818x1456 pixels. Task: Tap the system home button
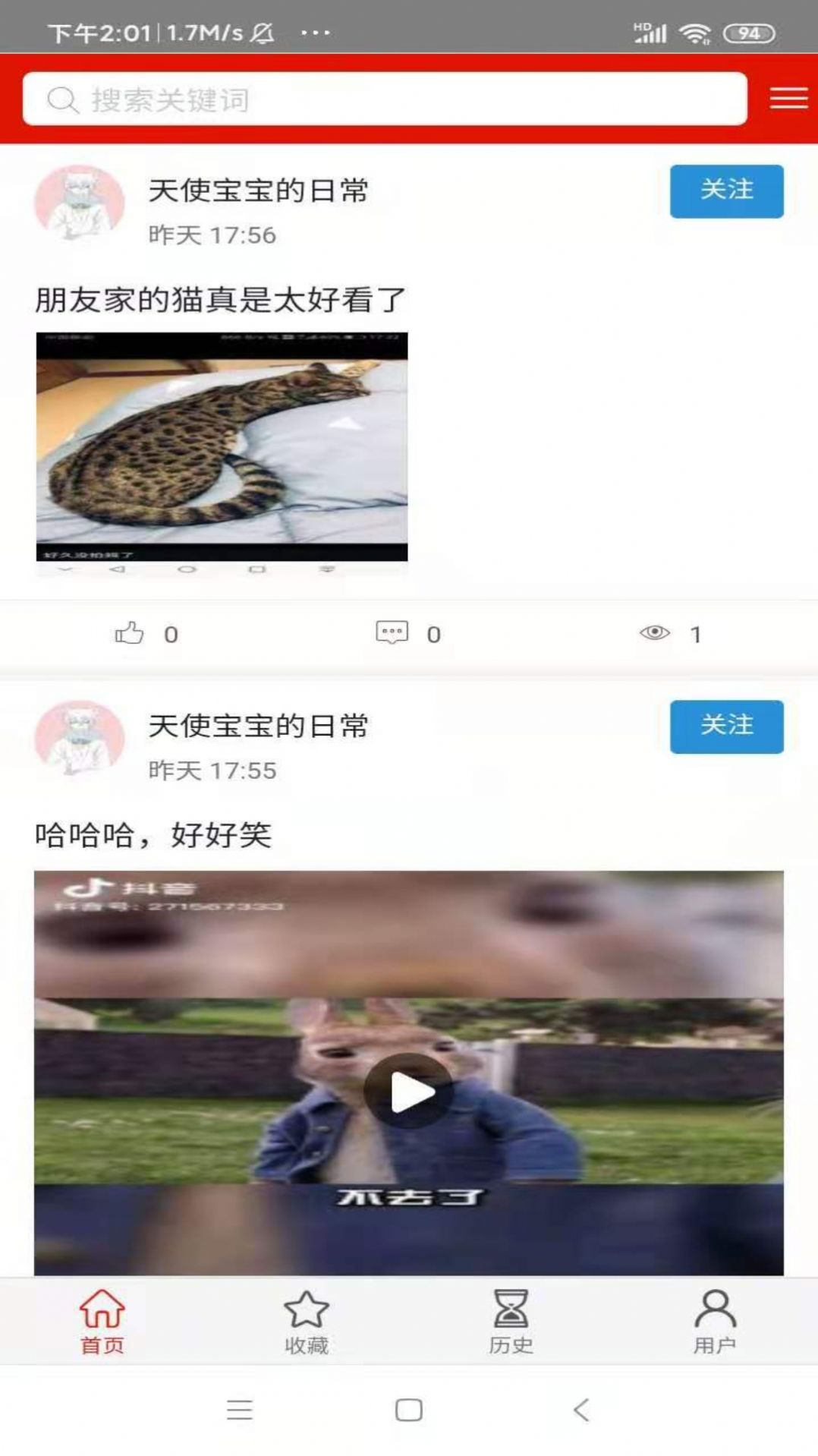[408, 1410]
